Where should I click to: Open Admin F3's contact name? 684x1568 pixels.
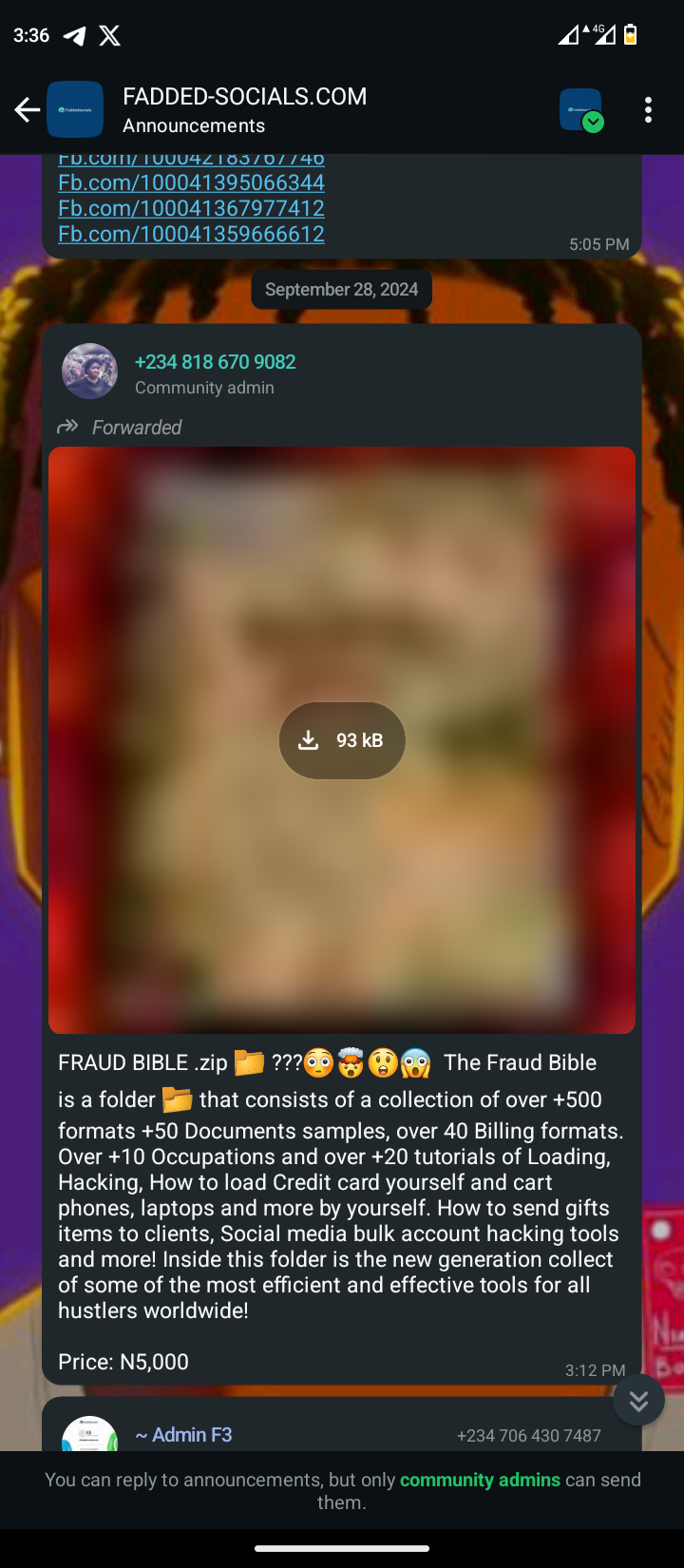(x=183, y=1435)
